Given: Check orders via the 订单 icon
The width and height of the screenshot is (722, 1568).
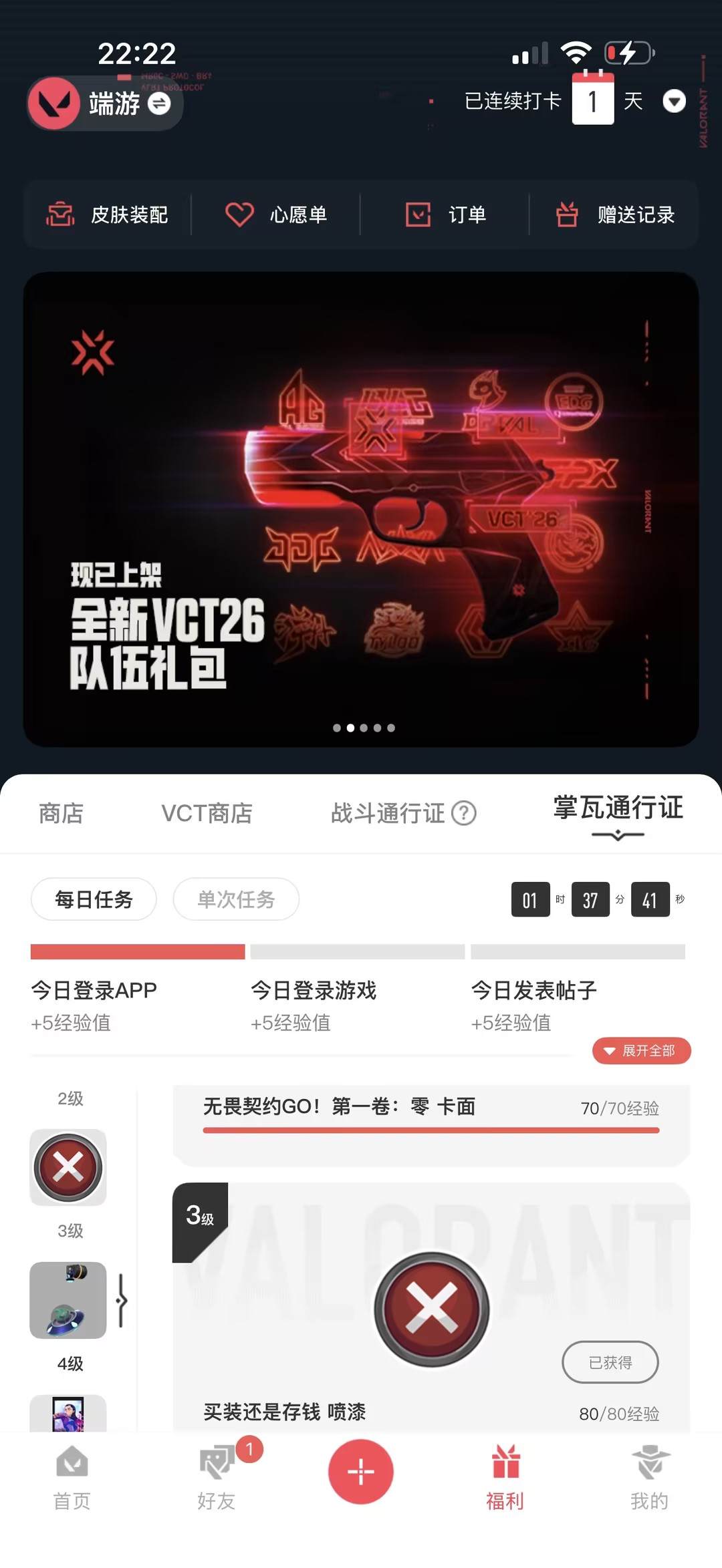Looking at the screenshot, I should click(x=418, y=215).
